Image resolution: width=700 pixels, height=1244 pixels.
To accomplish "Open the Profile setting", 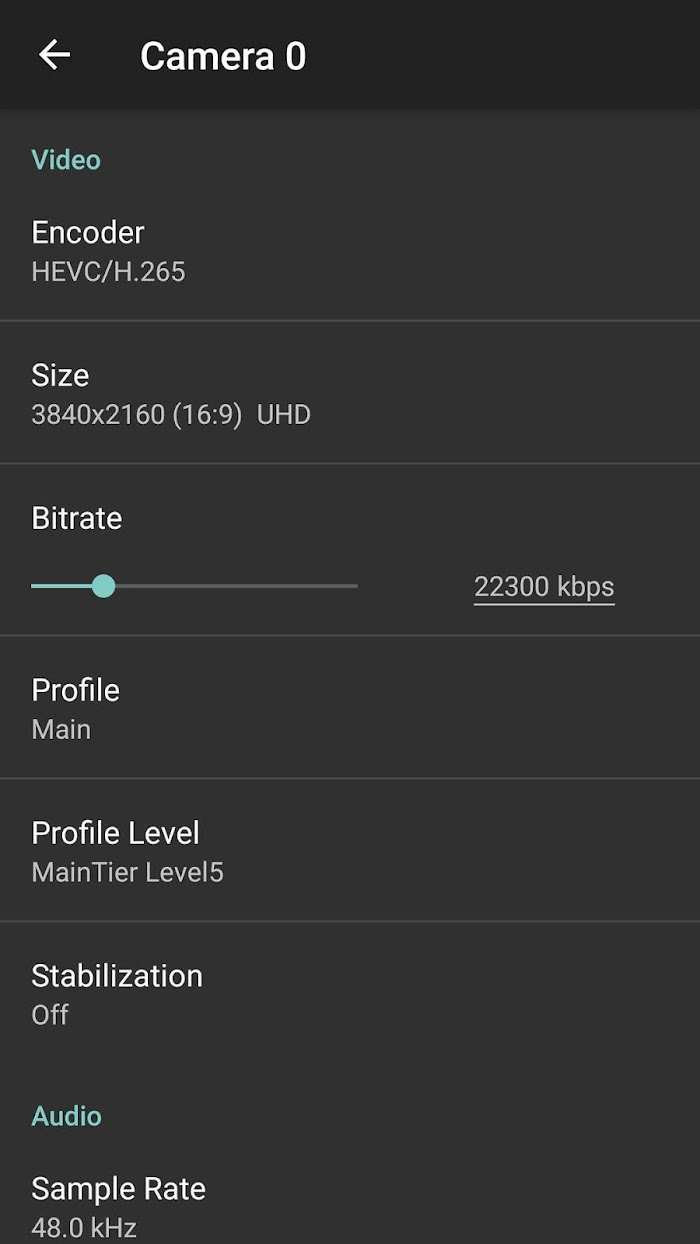I will click(x=350, y=708).
